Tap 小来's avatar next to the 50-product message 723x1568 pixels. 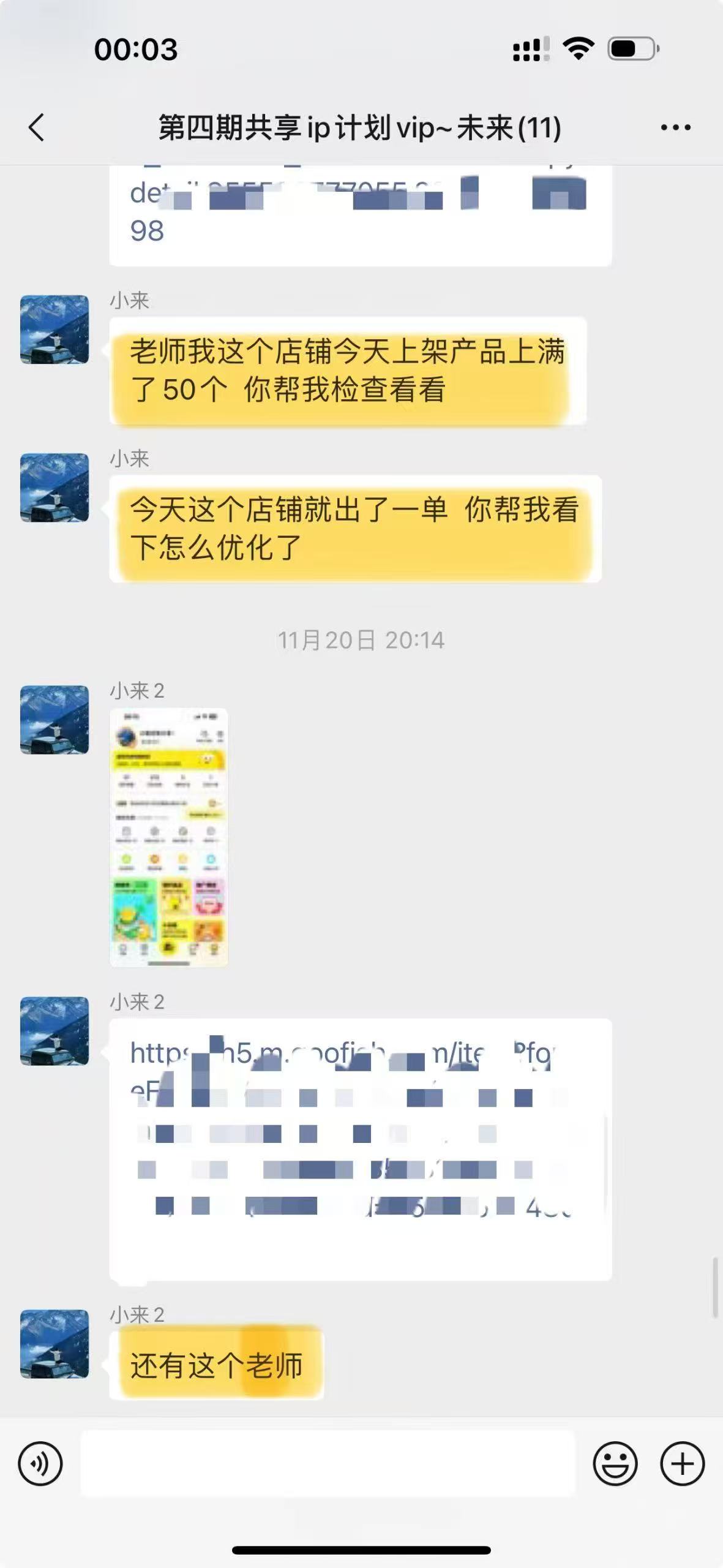click(54, 336)
